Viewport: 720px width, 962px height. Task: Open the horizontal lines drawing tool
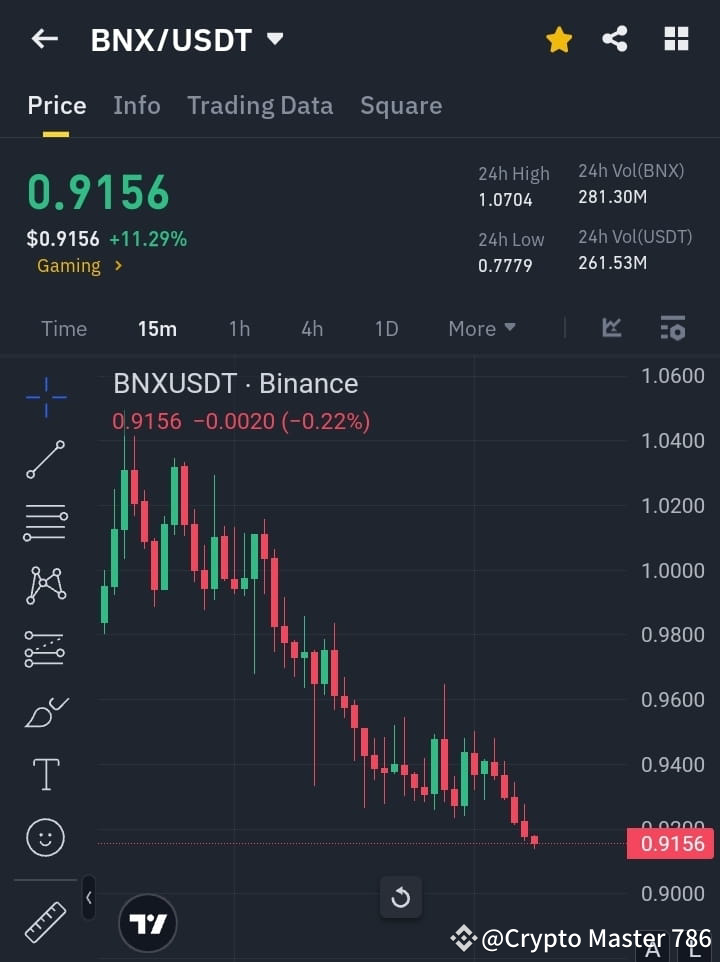coord(44,523)
